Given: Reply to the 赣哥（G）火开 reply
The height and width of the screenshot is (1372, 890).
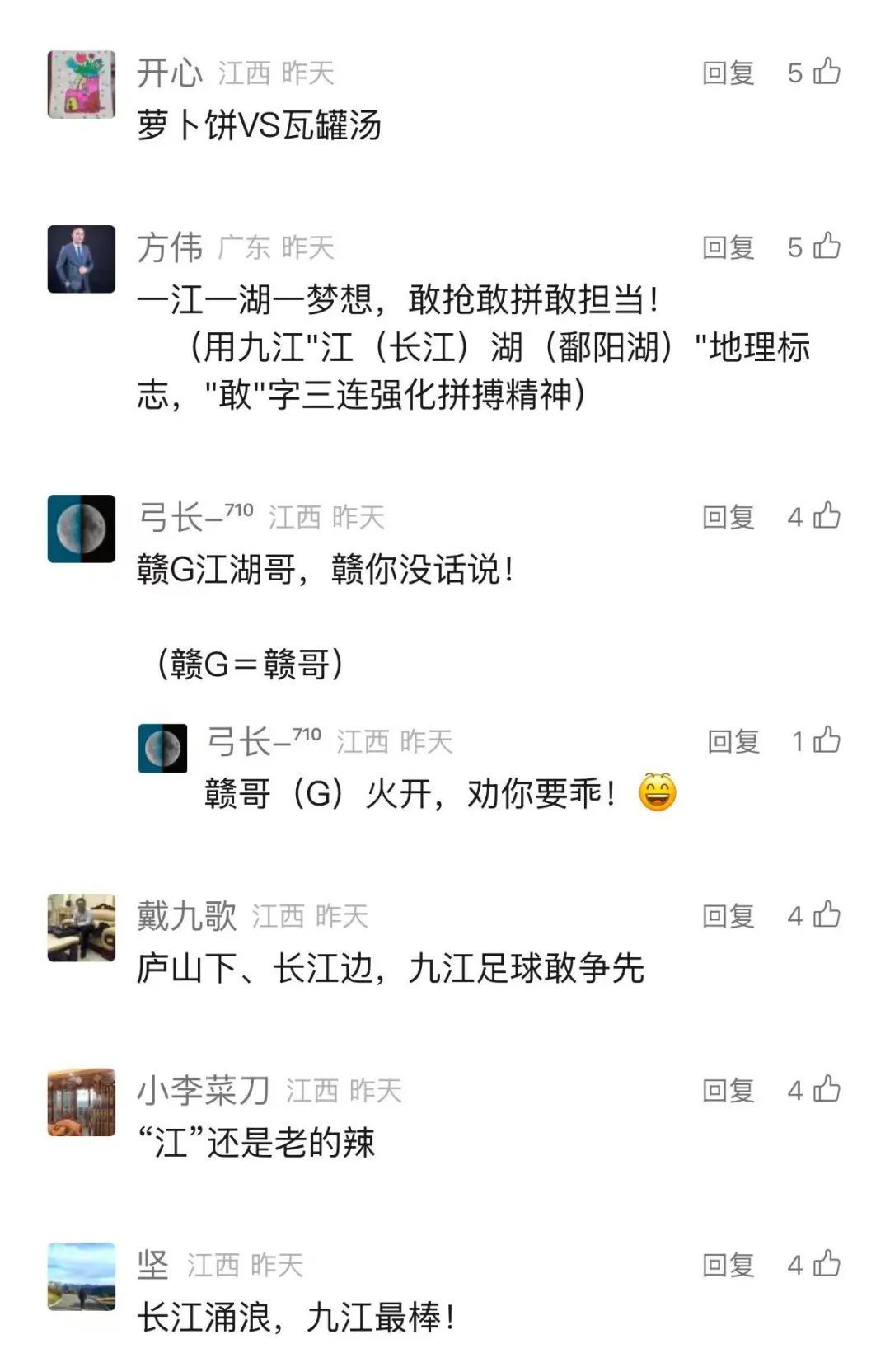Looking at the screenshot, I should (733, 741).
